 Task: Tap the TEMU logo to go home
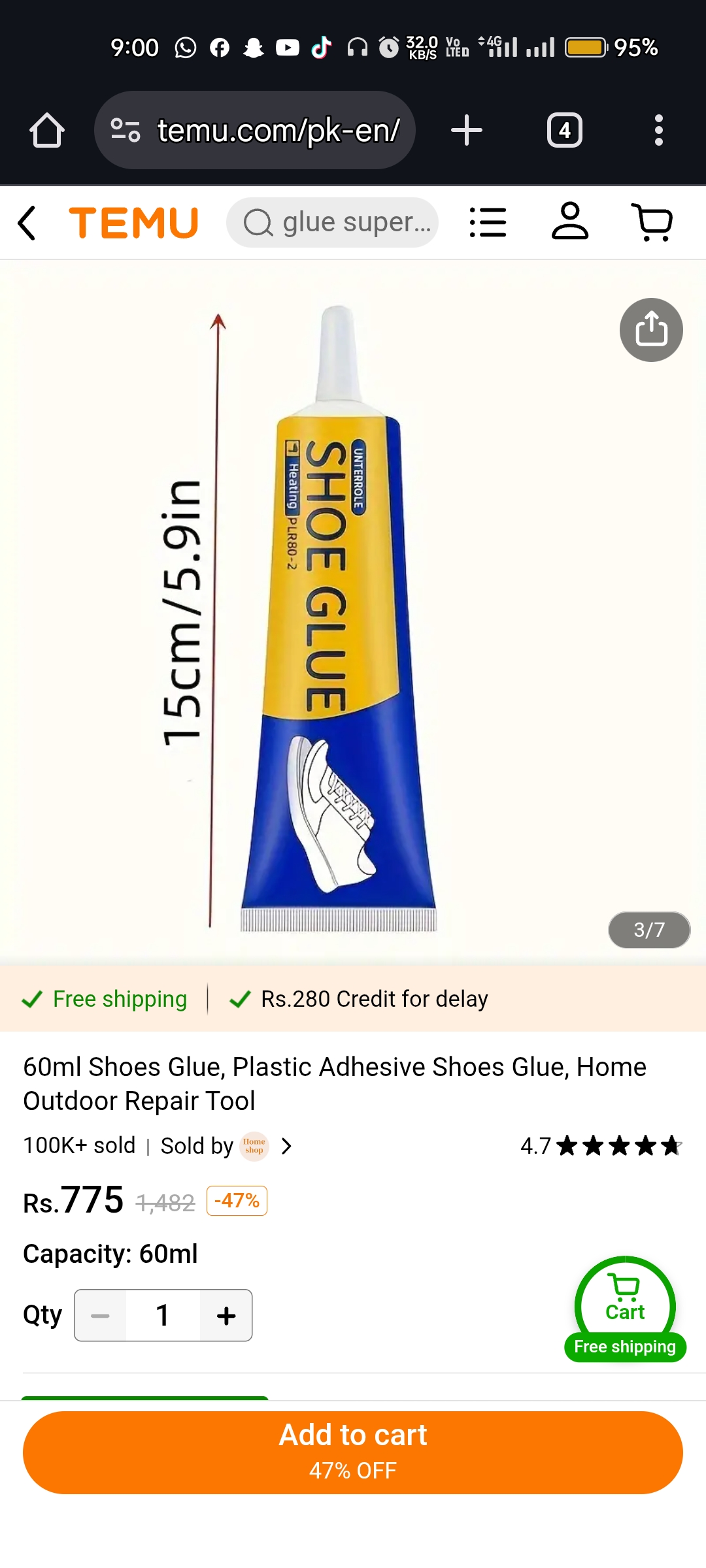click(133, 223)
